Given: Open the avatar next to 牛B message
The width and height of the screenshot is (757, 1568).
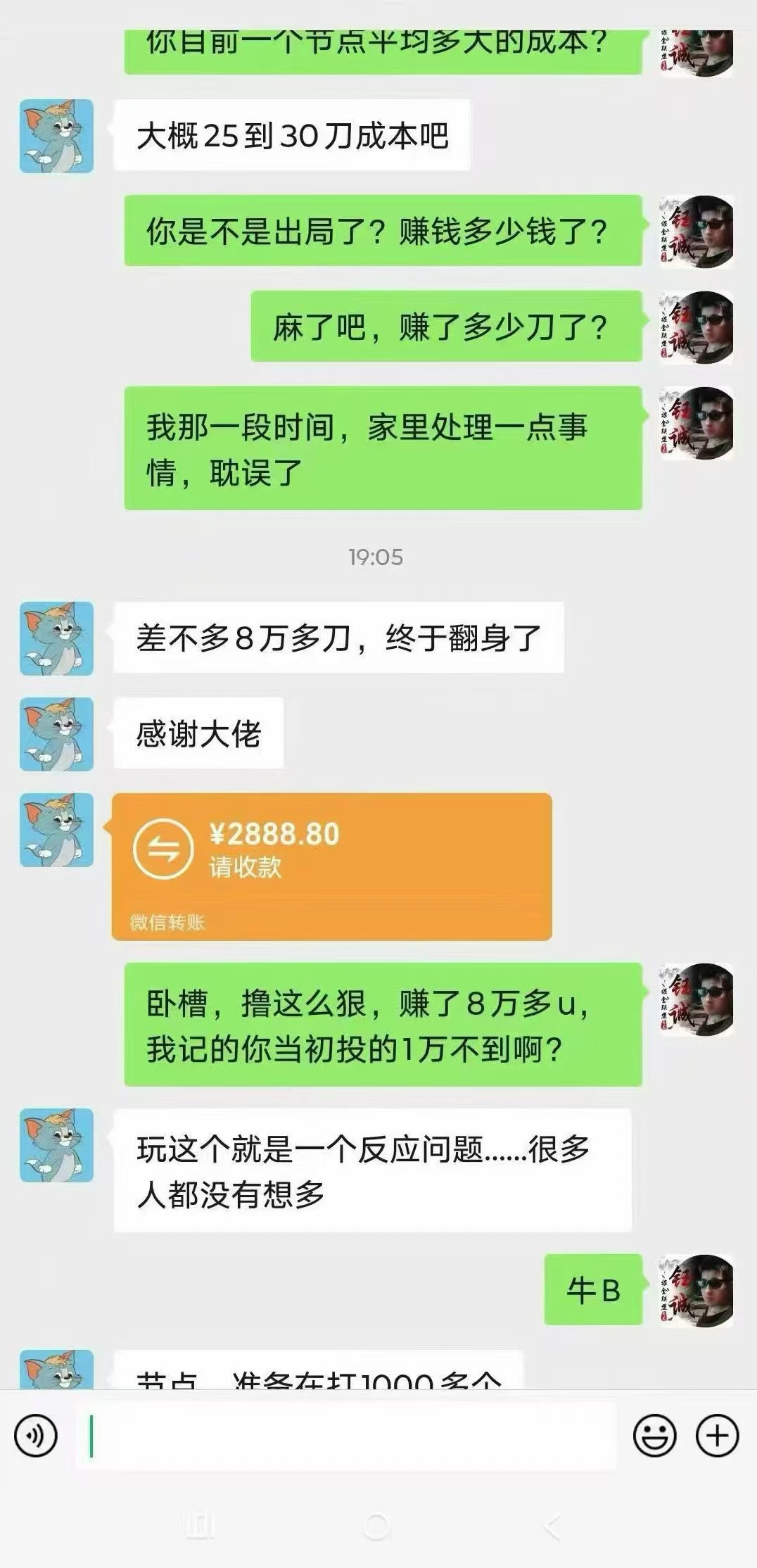Looking at the screenshot, I should (x=697, y=1289).
